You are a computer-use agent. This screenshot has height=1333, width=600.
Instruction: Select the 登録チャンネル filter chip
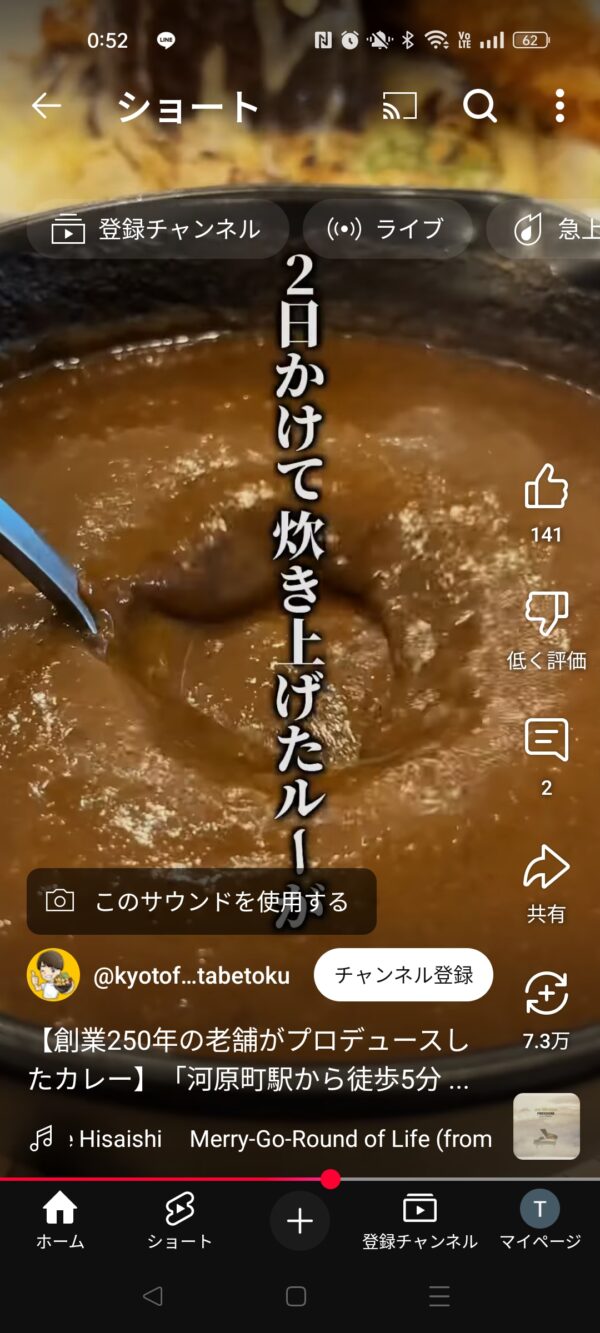157,229
